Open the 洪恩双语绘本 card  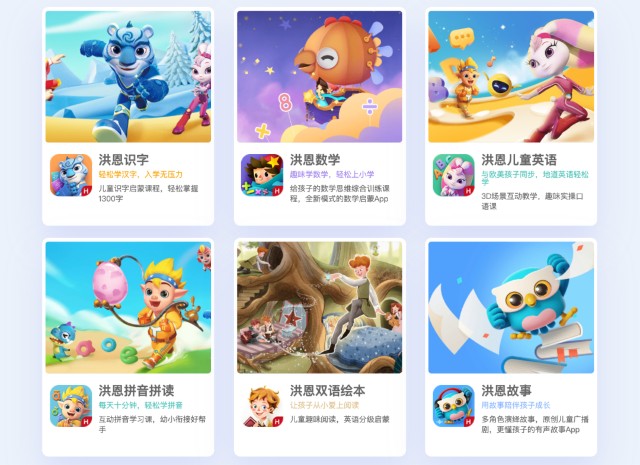(319, 345)
